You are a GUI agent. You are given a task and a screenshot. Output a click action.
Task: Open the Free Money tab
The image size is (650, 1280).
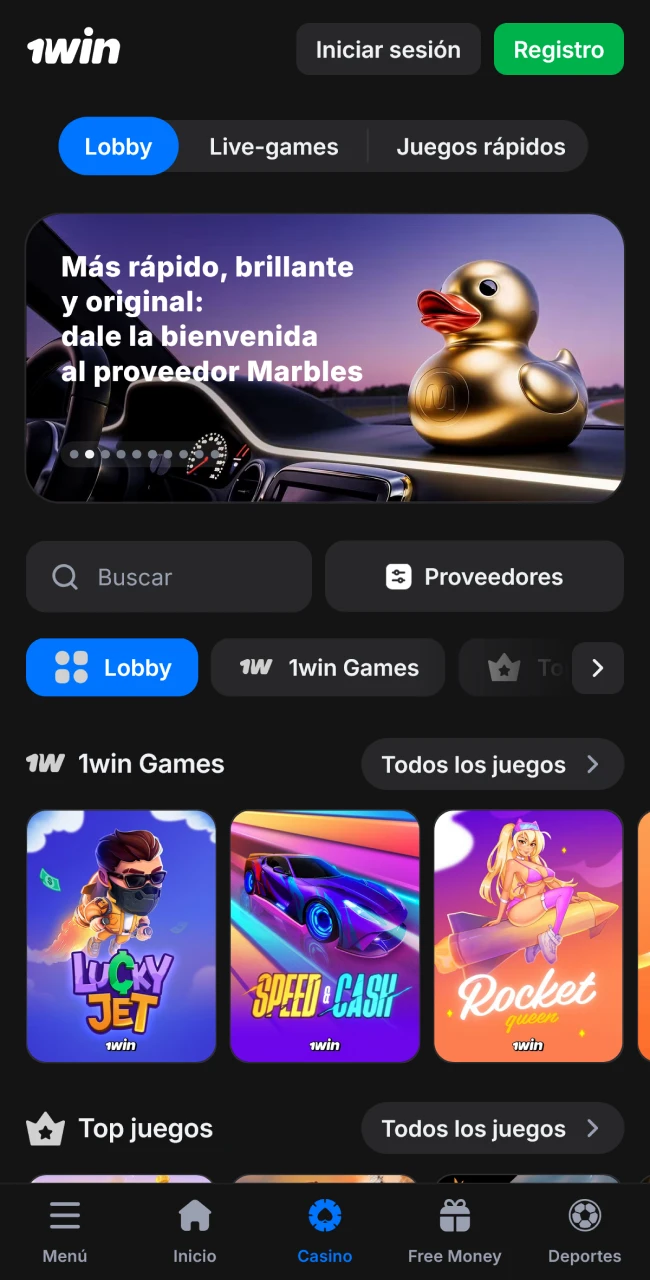[455, 1232]
